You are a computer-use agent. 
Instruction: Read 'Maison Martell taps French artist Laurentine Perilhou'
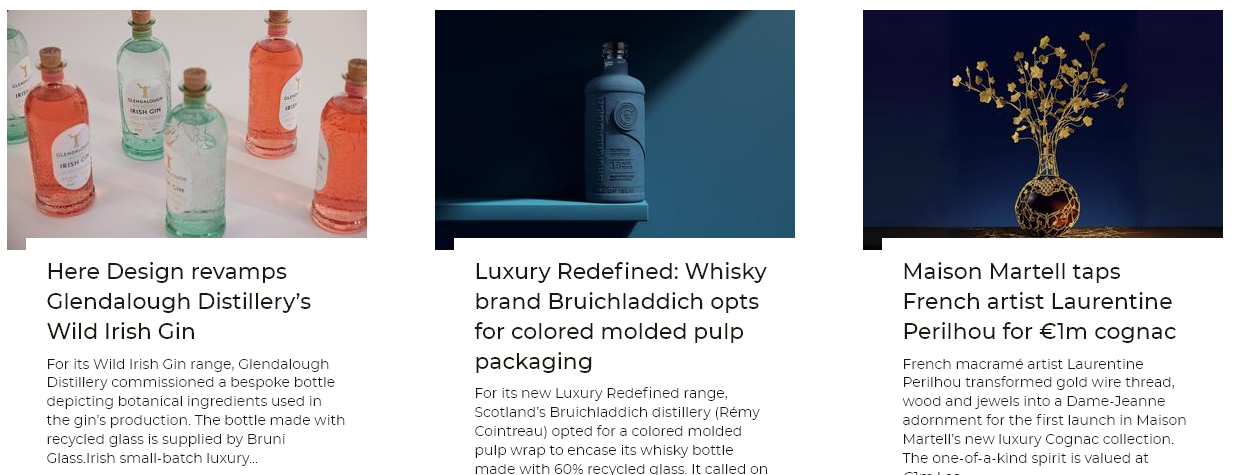point(1039,301)
